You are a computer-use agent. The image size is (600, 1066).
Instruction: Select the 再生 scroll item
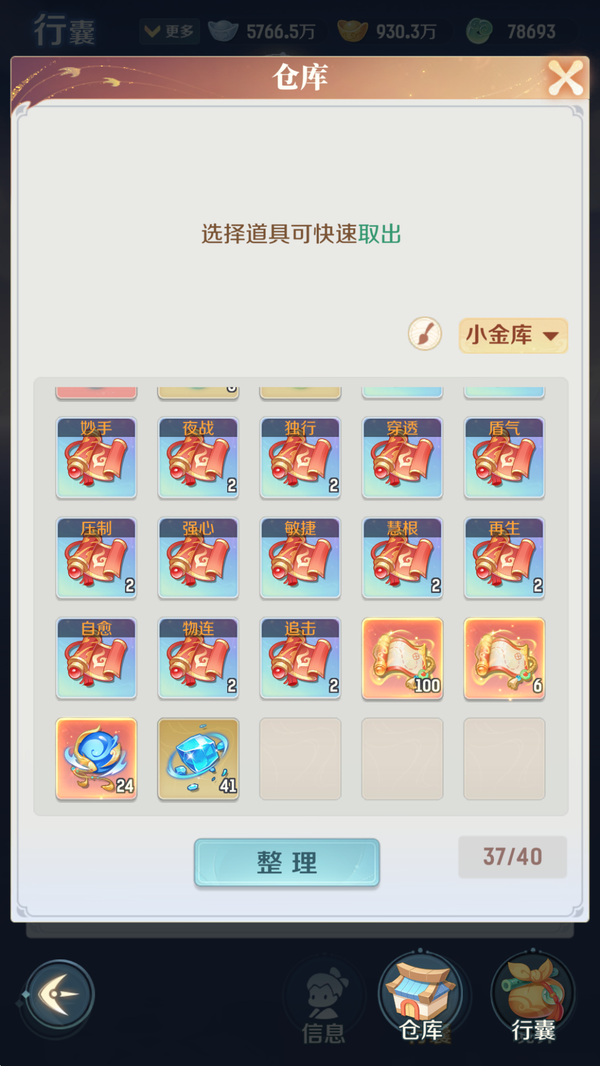coord(504,558)
